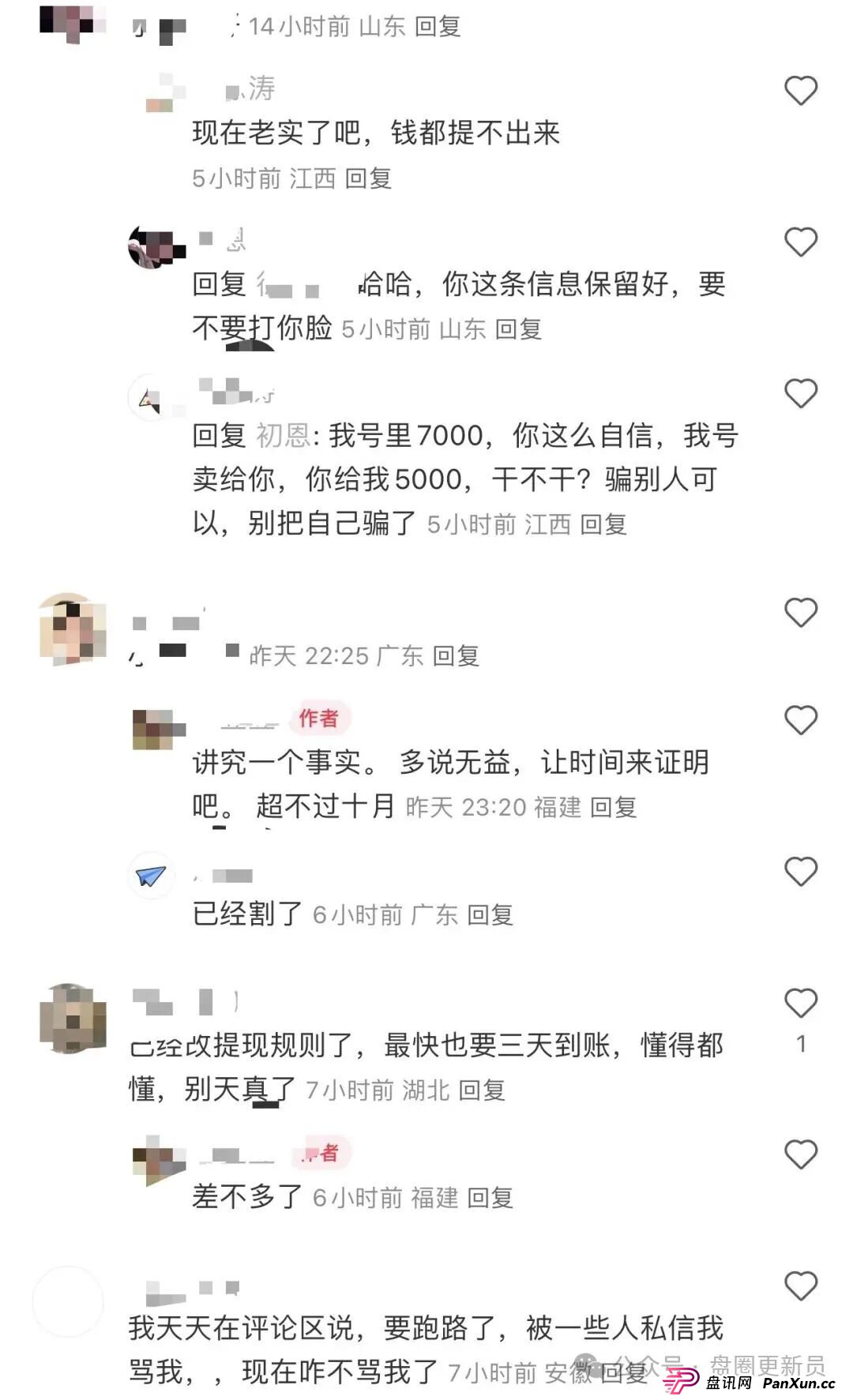
Task: Like the author's comment "讲究一个事实"
Action: (x=800, y=720)
